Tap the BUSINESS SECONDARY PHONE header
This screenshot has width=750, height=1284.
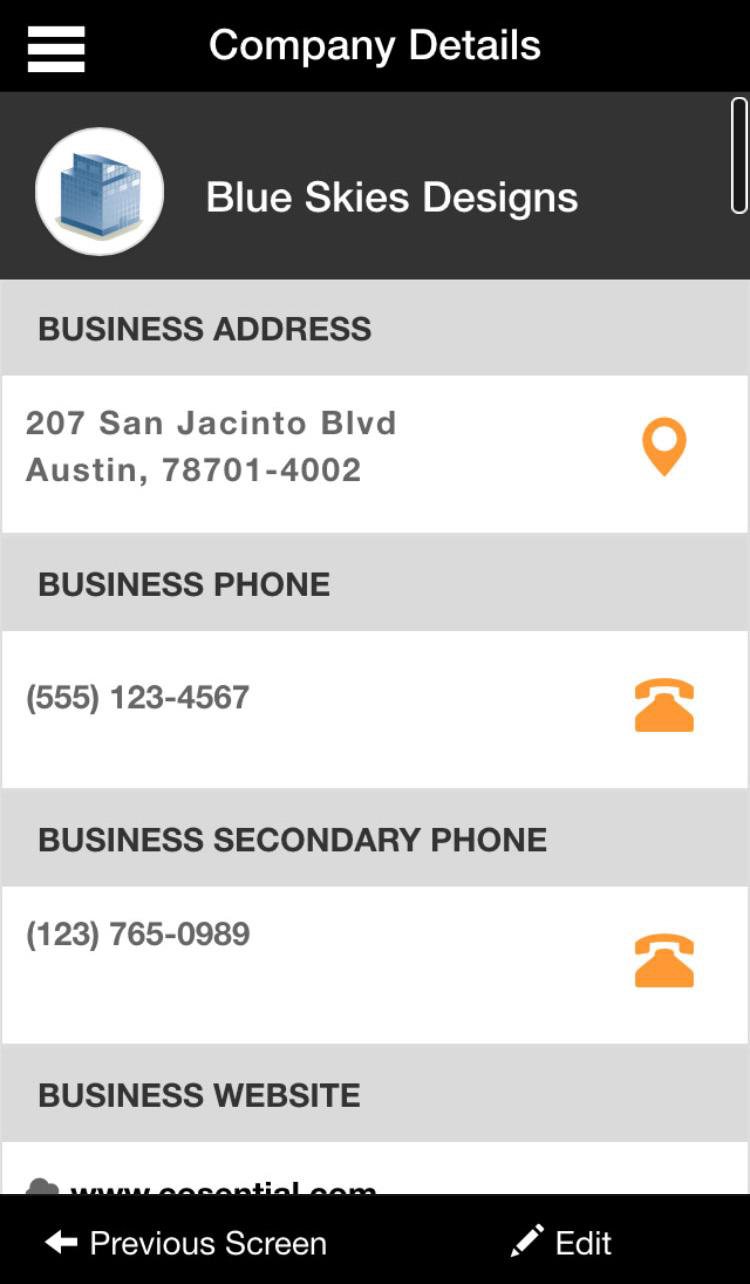click(x=292, y=839)
